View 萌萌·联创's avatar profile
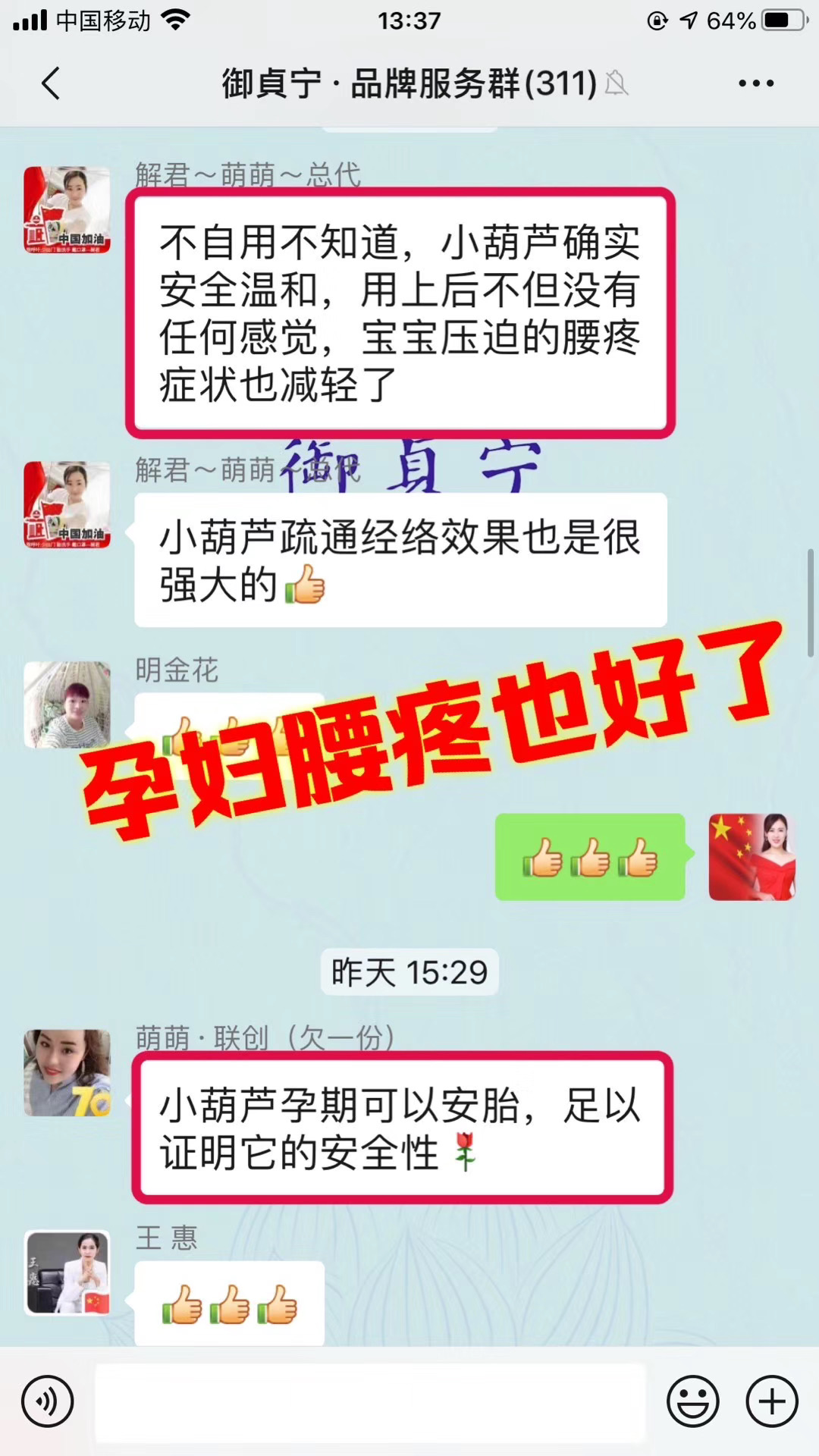Screen dimensions: 819x1456 click(x=67, y=1072)
